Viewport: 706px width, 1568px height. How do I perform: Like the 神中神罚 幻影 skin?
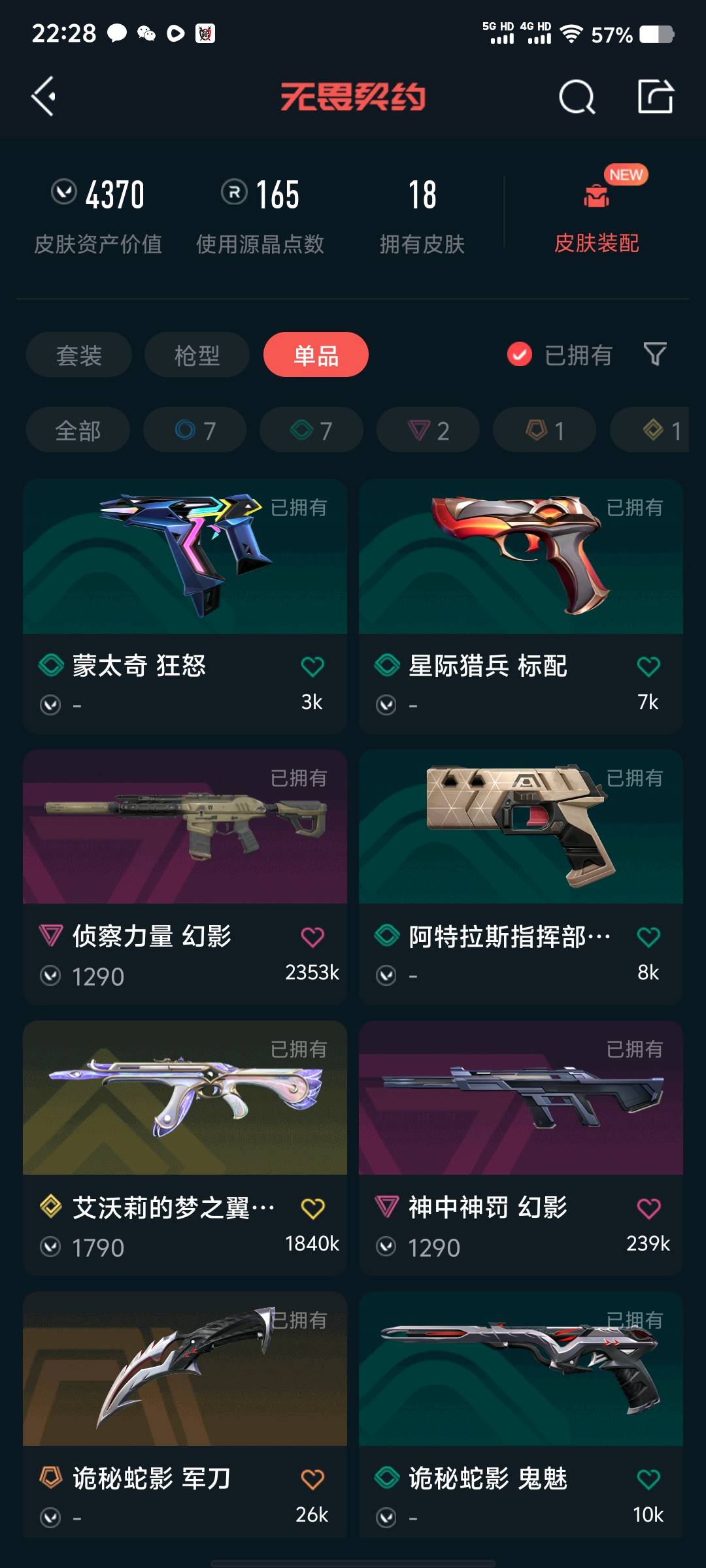[x=648, y=1208]
